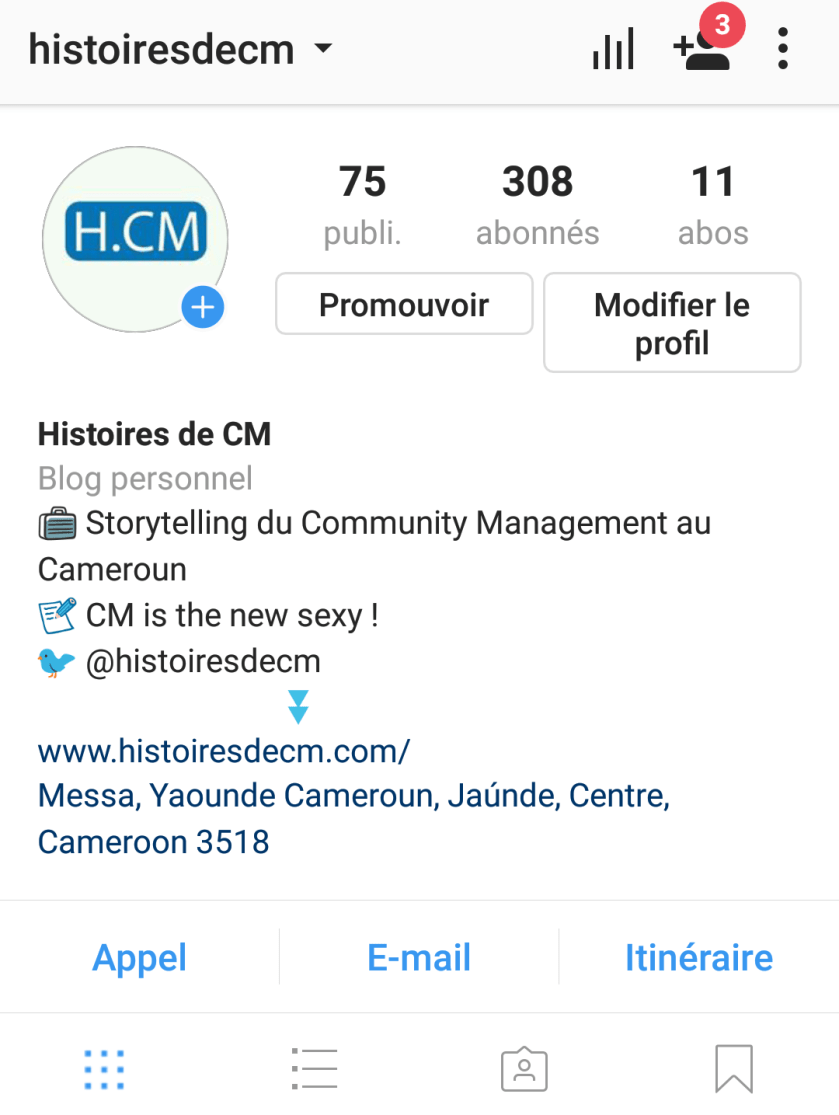Click the @histoiresdecm Twitter handle
839x1115 pixels.
click(x=207, y=660)
